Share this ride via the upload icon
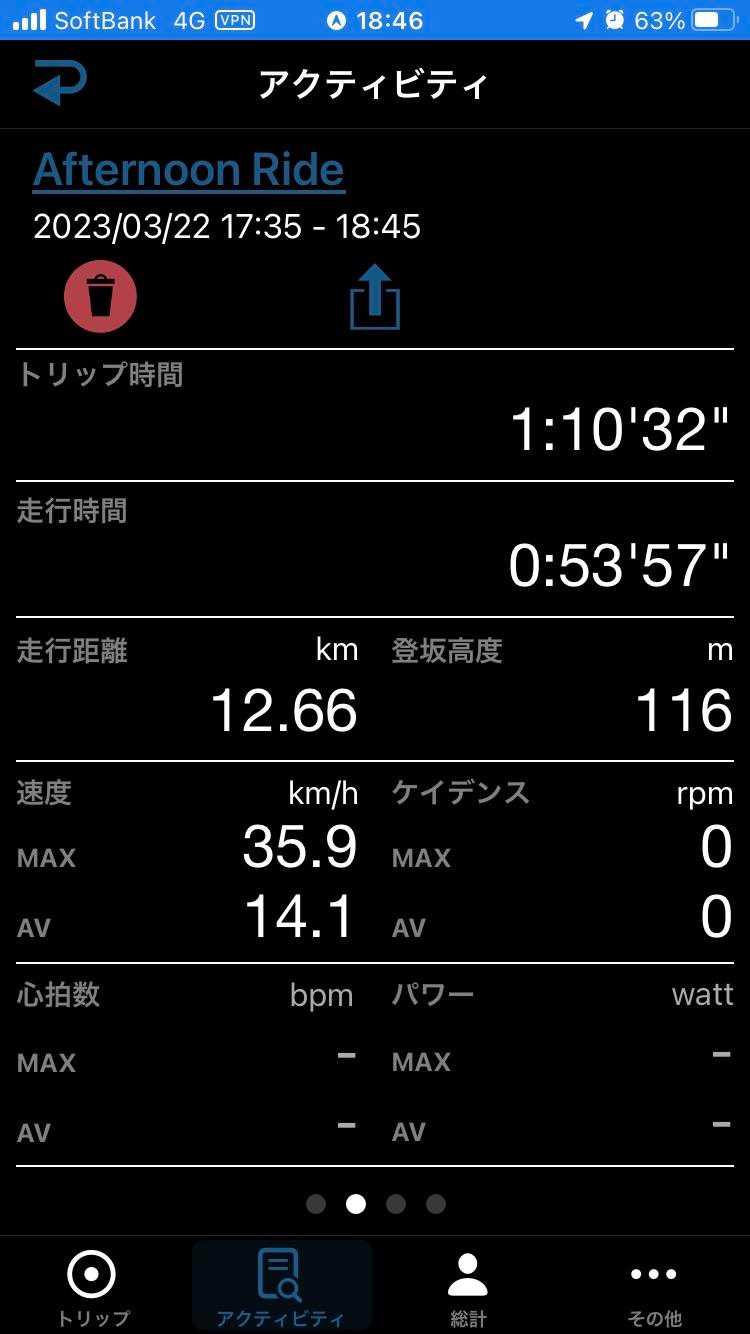This screenshot has width=750, height=1334. 375,297
